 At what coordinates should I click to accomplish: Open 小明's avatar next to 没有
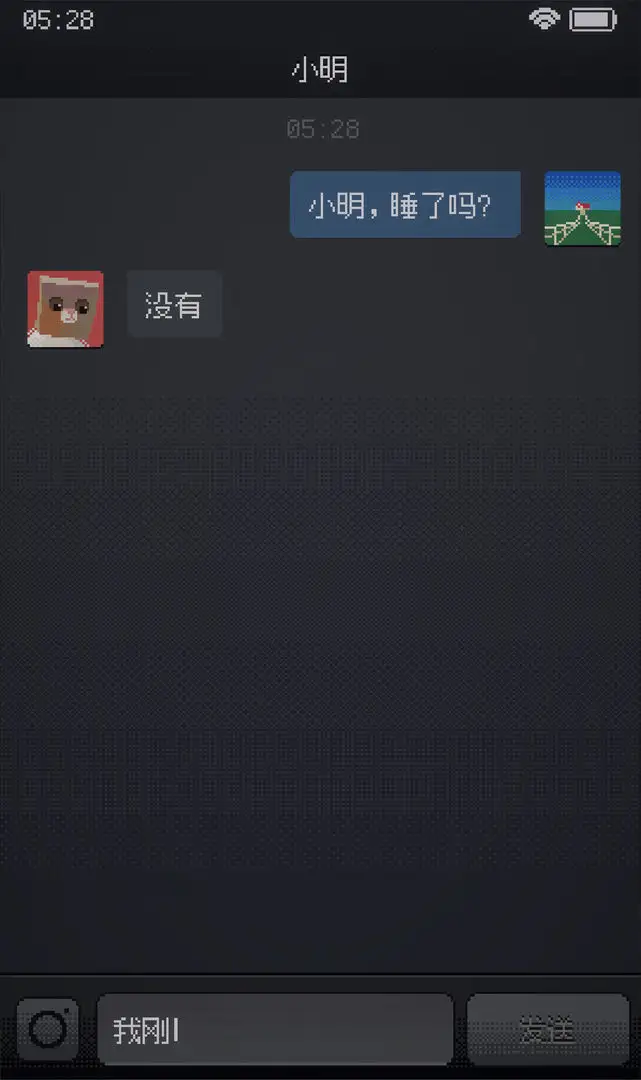pos(65,309)
